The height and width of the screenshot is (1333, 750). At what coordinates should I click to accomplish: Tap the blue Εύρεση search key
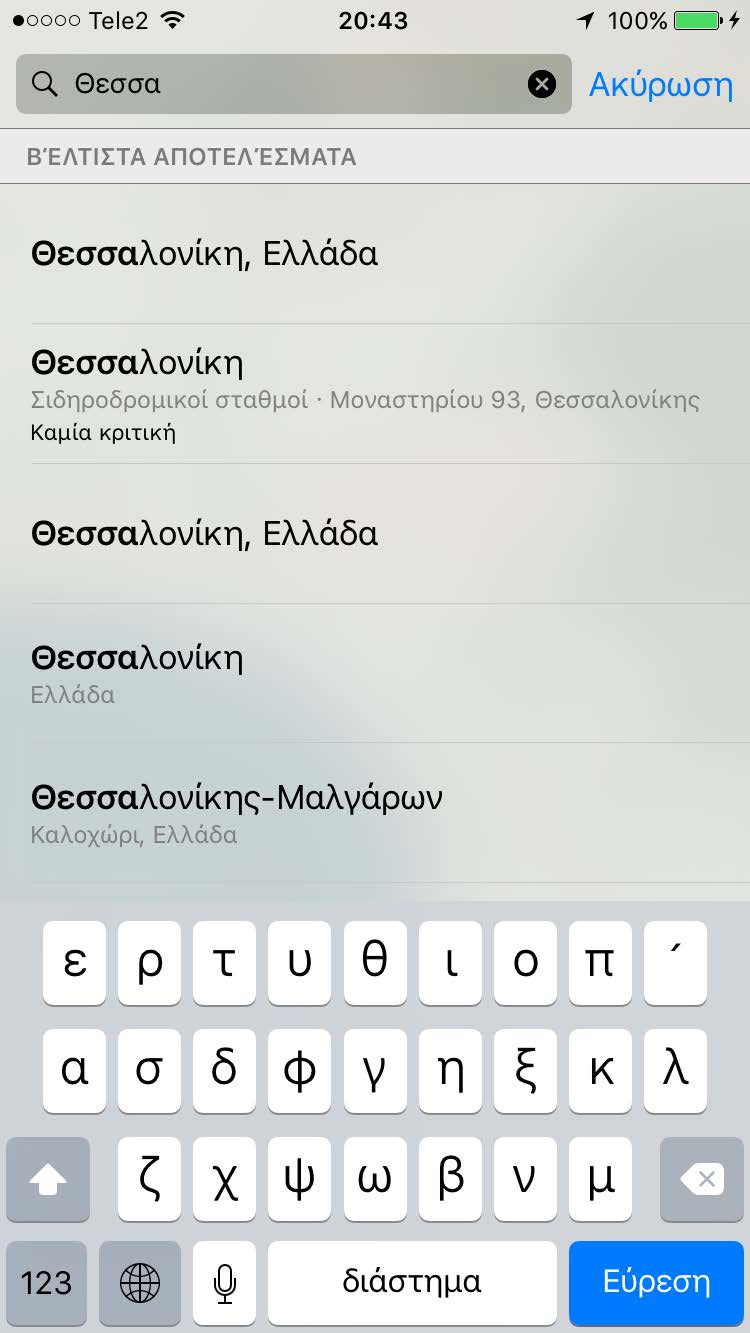click(x=656, y=1282)
